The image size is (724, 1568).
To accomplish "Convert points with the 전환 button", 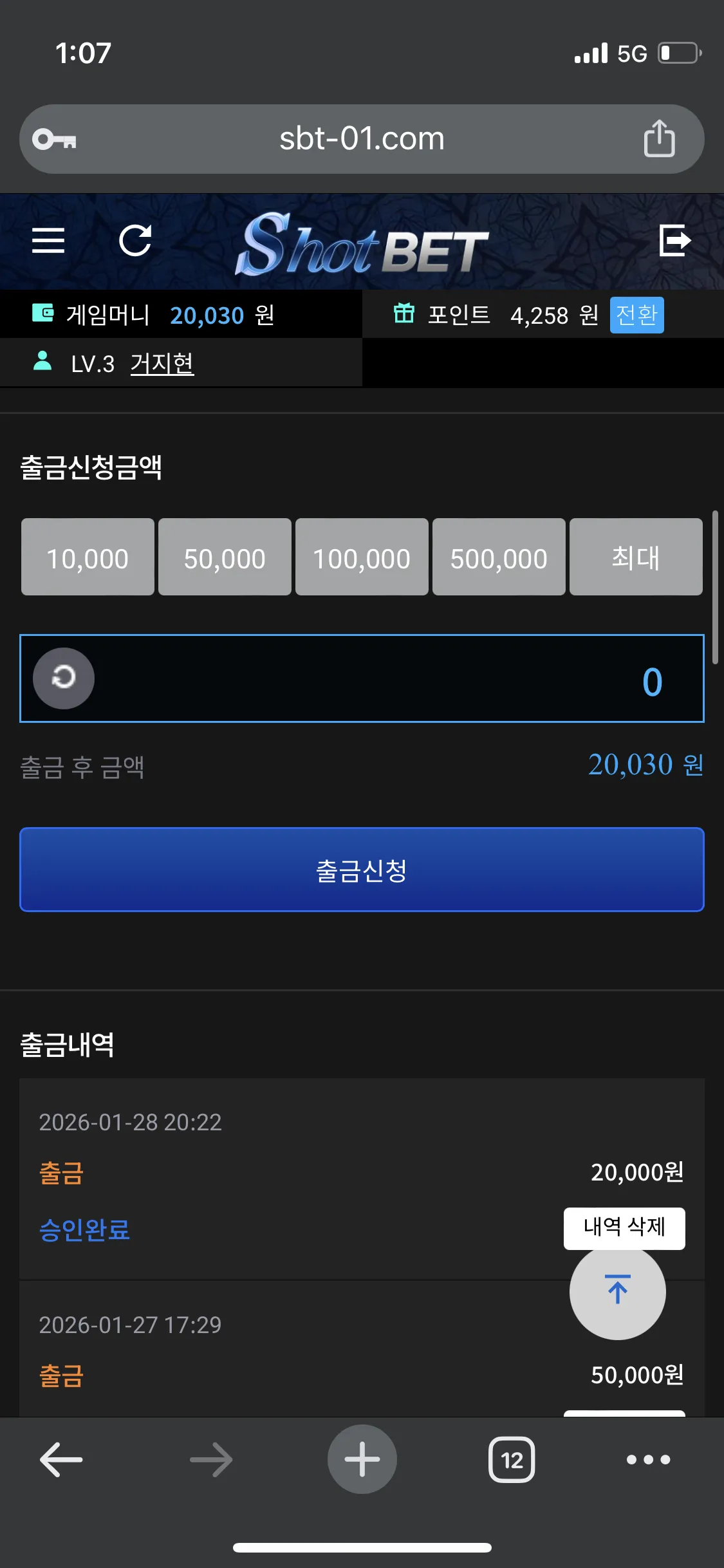I will coord(636,315).
